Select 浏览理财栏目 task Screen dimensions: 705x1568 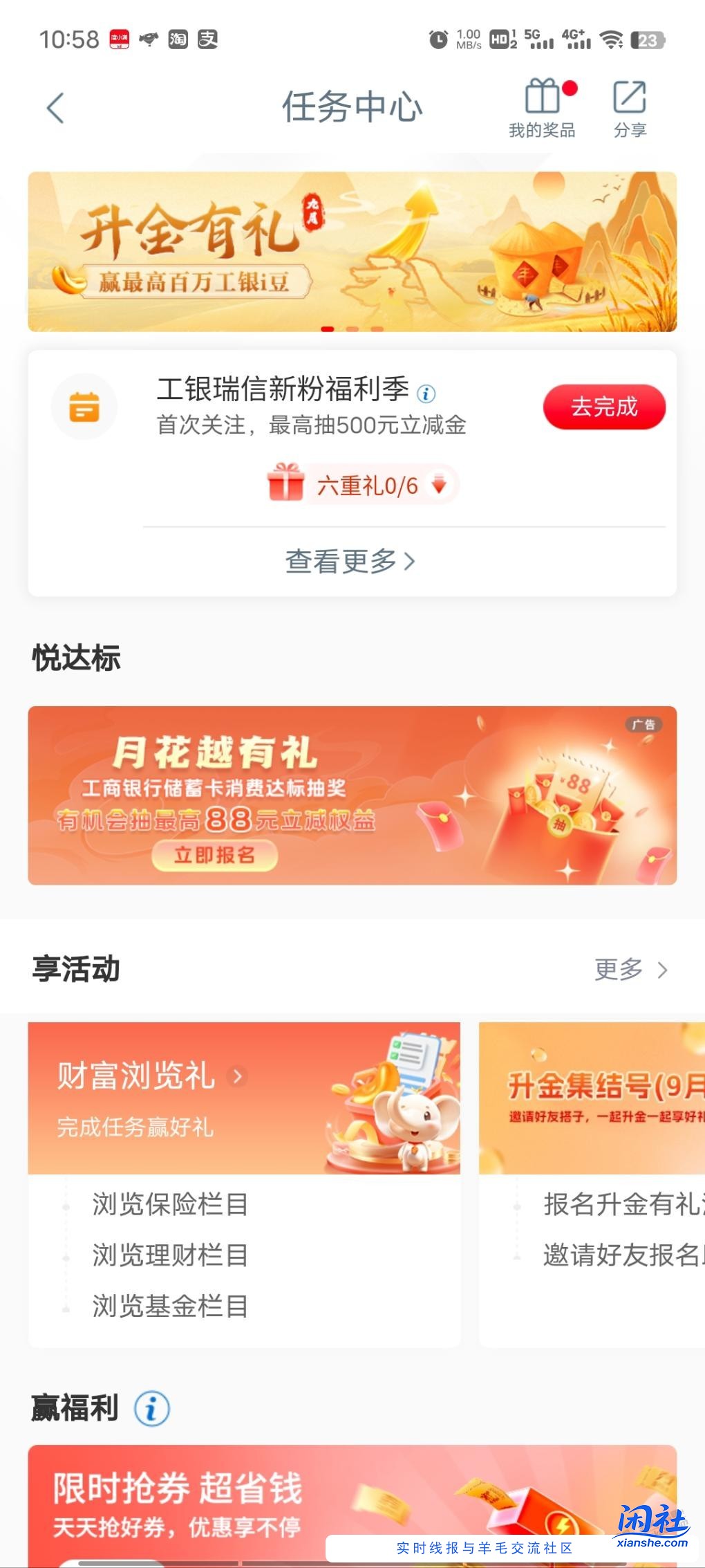(170, 1255)
